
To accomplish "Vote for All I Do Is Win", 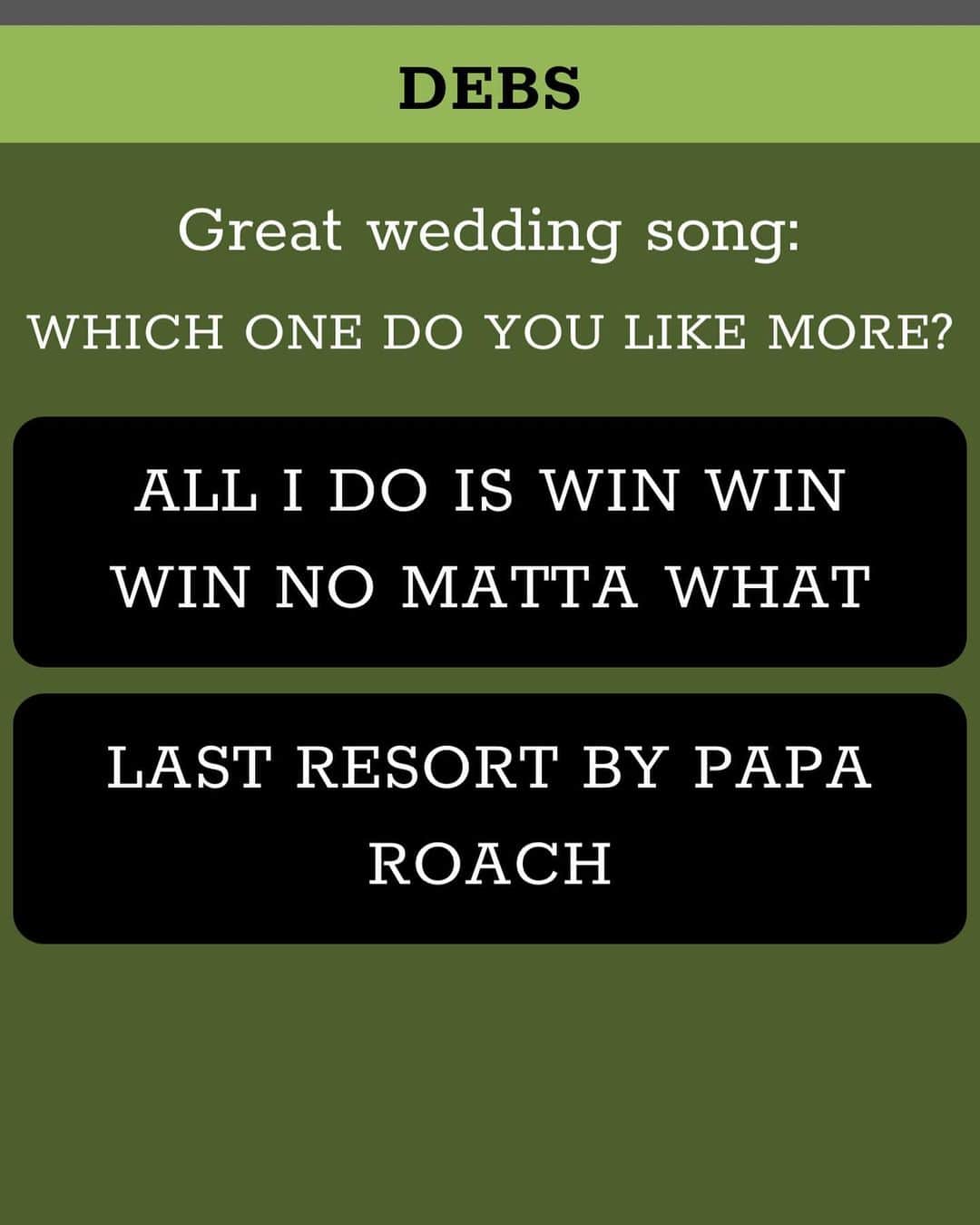I will click(490, 542).
